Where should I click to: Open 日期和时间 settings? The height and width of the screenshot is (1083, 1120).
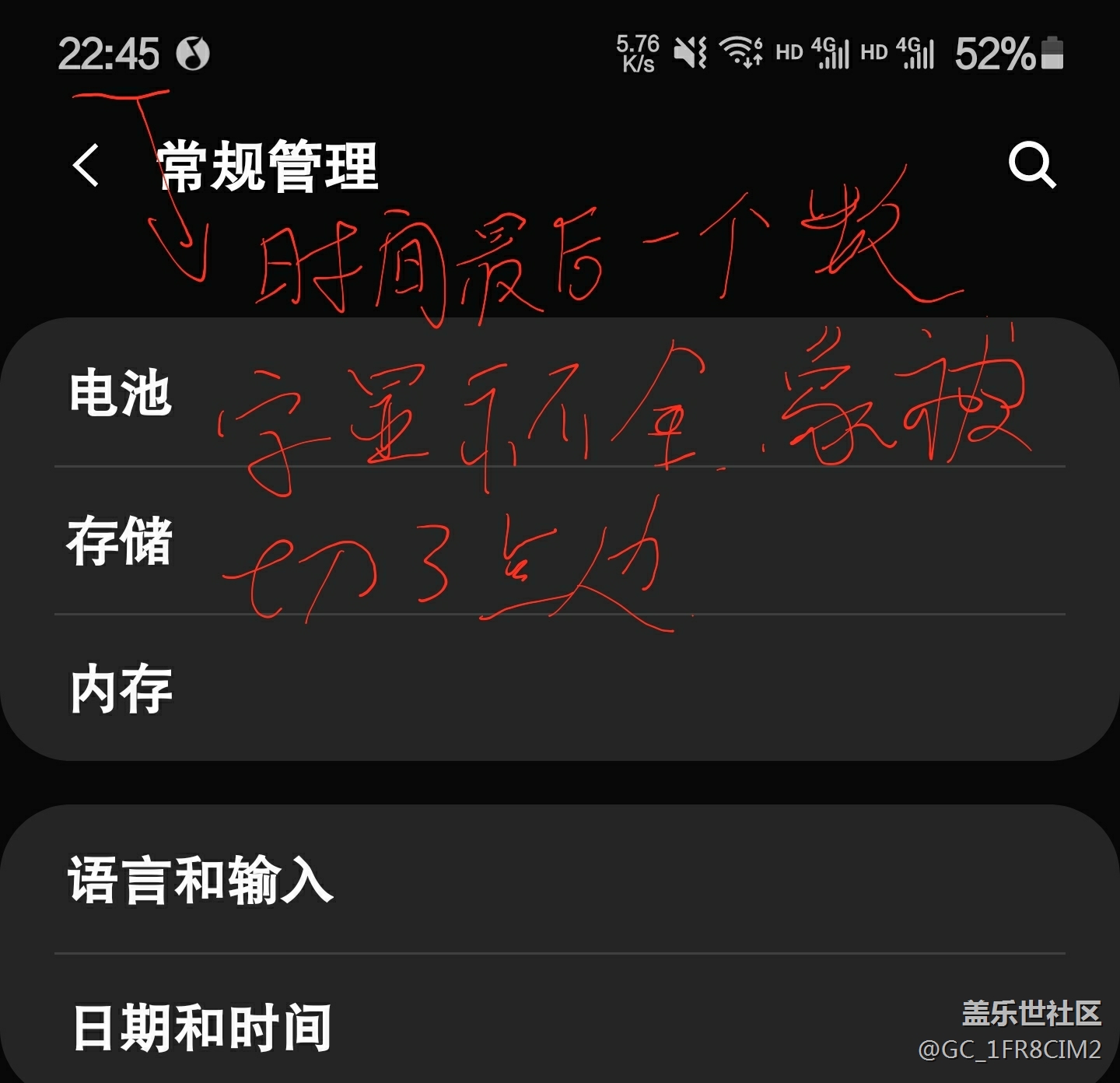tap(202, 1027)
